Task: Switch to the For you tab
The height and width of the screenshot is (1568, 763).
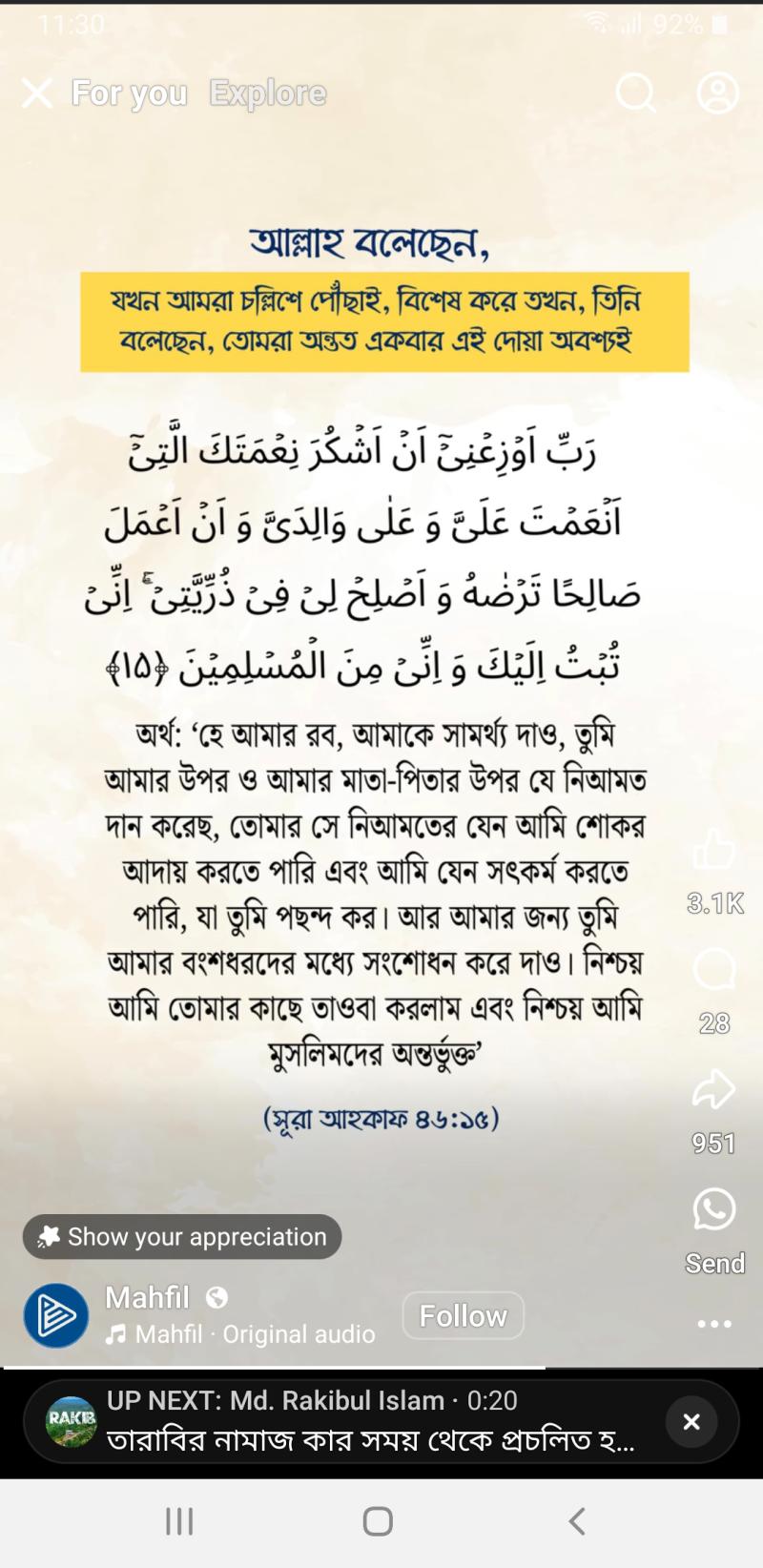Action: tap(130, 93)
